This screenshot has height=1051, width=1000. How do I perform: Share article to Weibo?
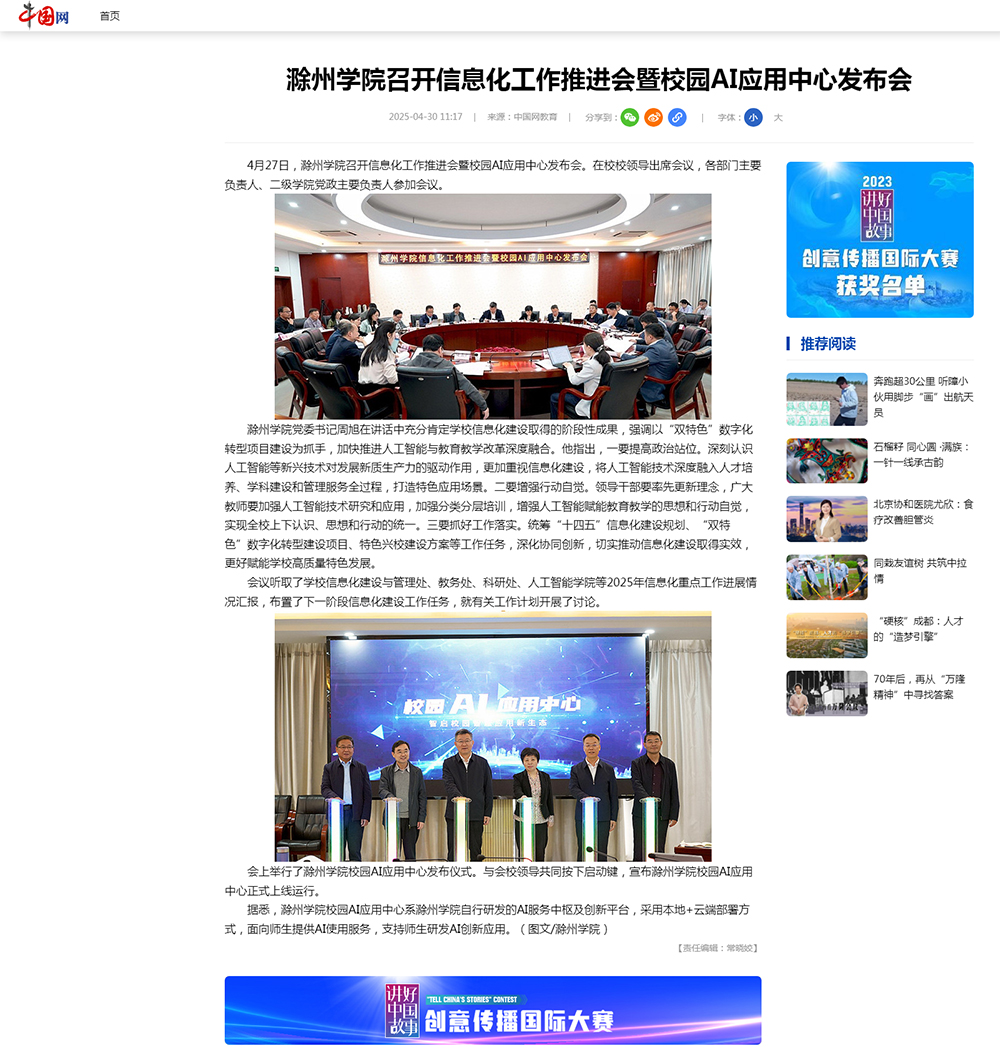coord(653,117)
